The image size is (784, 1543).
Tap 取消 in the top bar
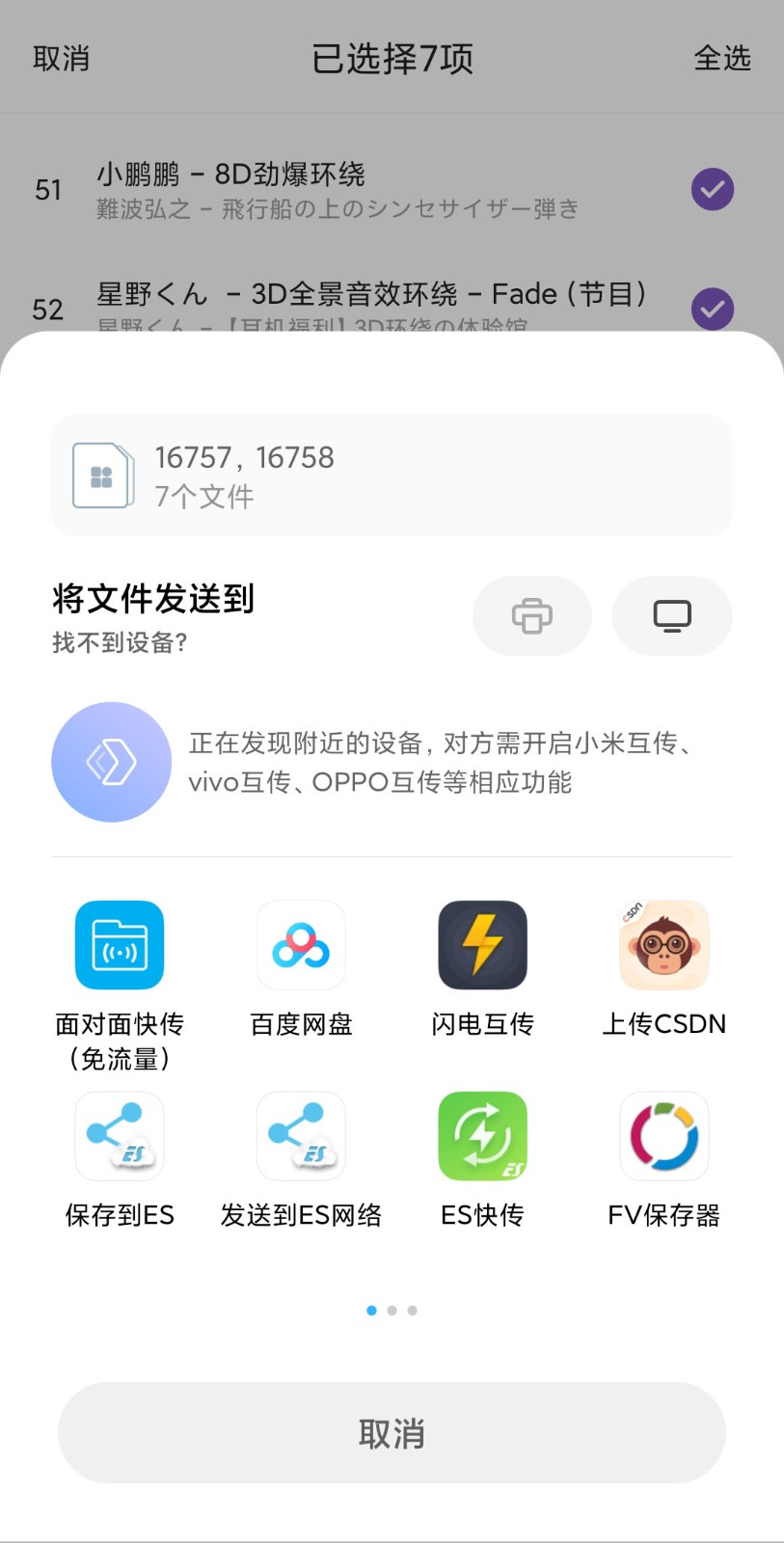point(61,58)
